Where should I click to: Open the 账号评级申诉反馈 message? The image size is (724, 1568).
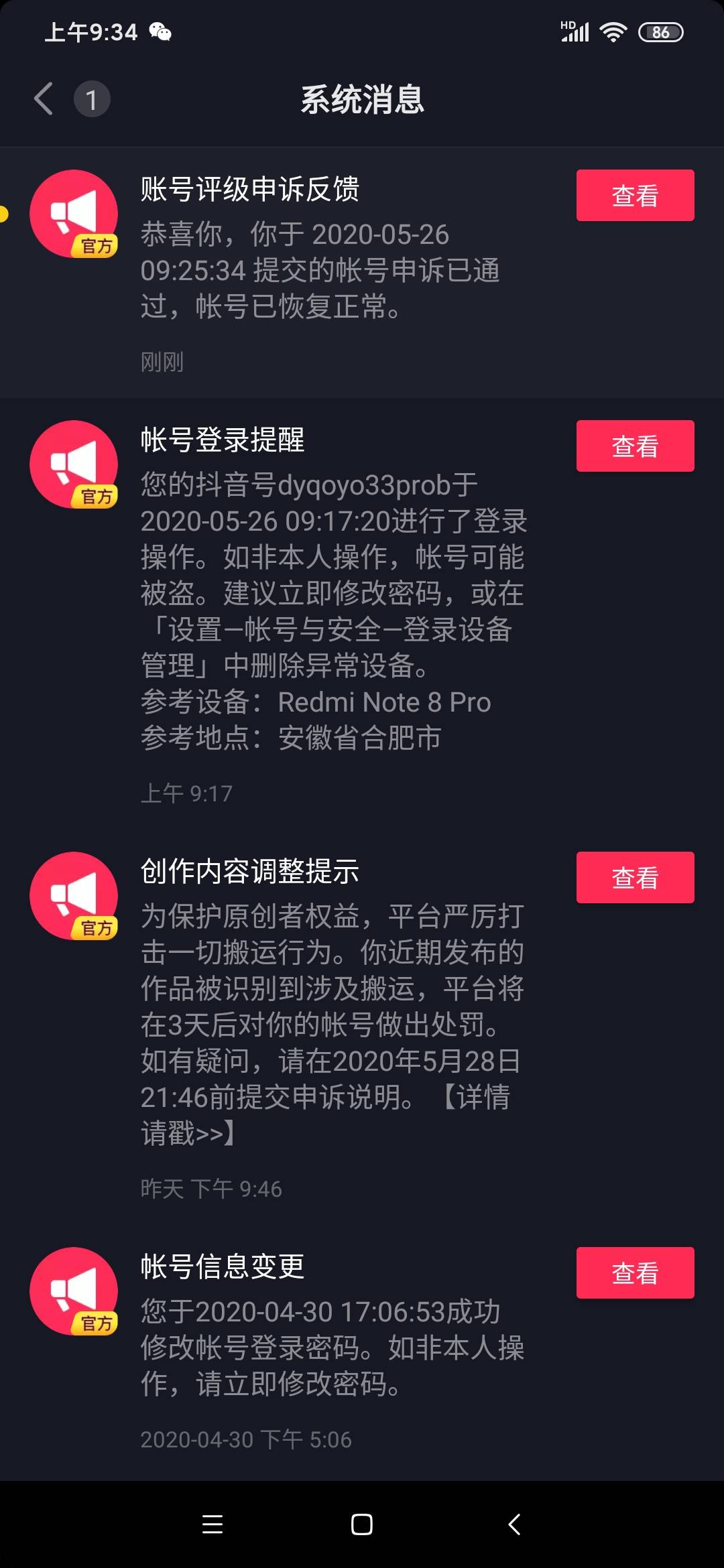pos(362,273)
